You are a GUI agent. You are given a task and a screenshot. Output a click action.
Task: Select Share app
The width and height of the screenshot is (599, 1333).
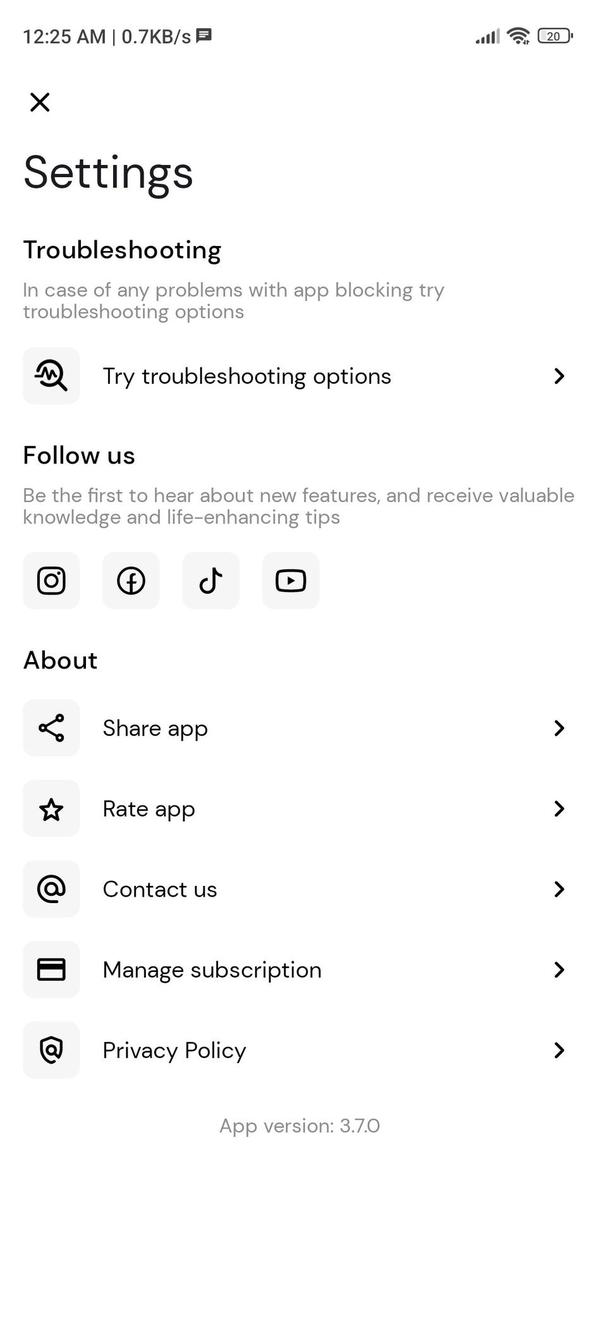[x=299, y=728]
